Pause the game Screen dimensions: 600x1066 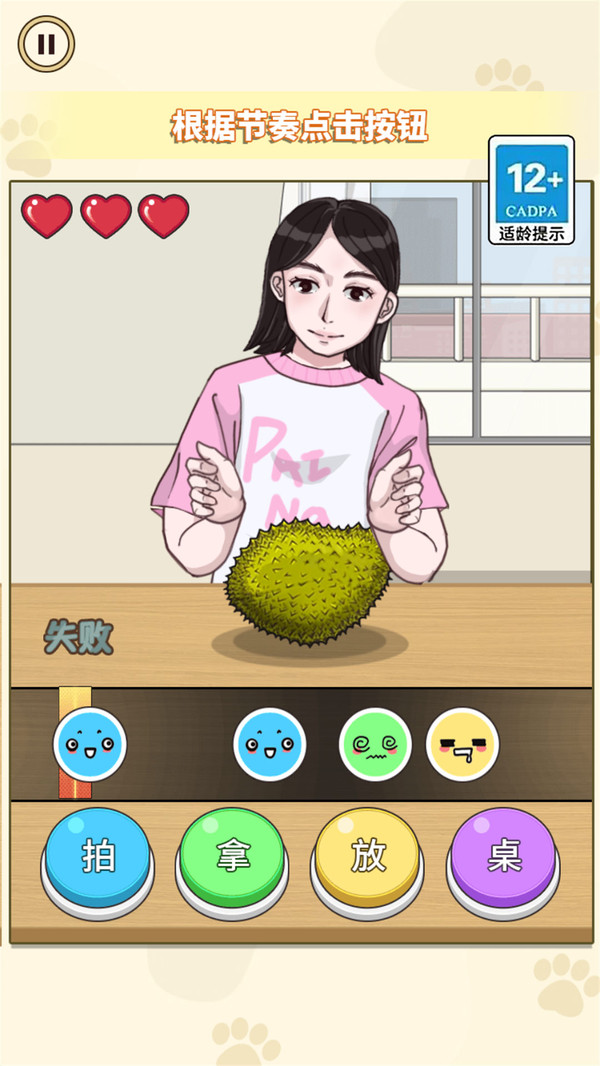click(x=46, y=44)
